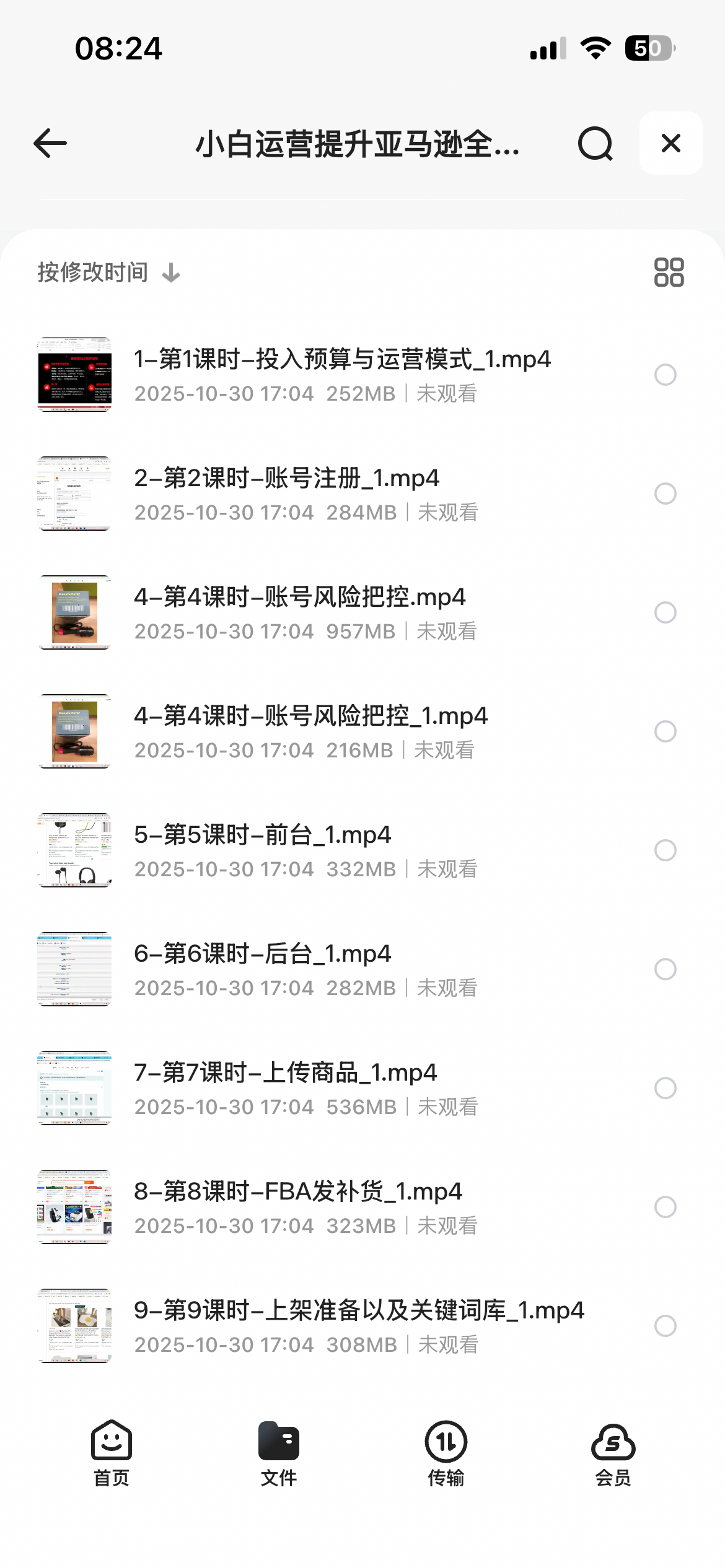This screenshot has height=1568, width=725.
Task: Switch to the 首页 tab
Action: click(112, 1453)
